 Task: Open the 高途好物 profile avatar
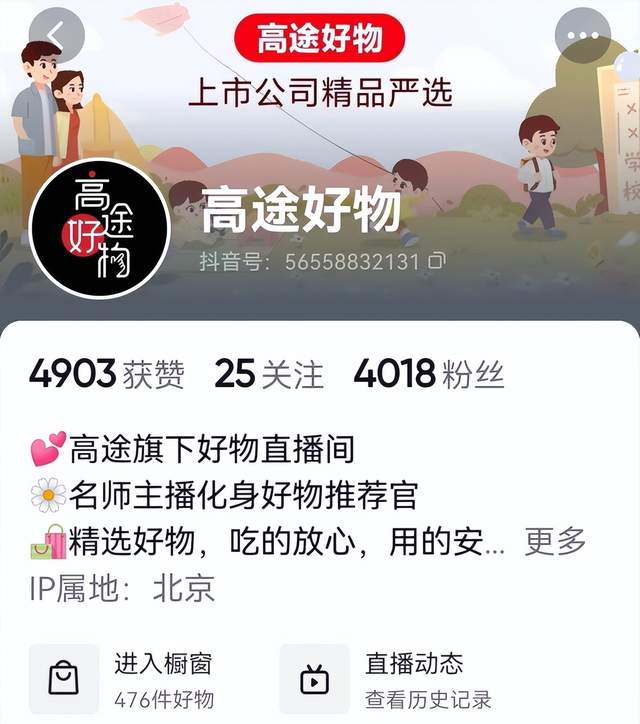[x=100, y=228]
